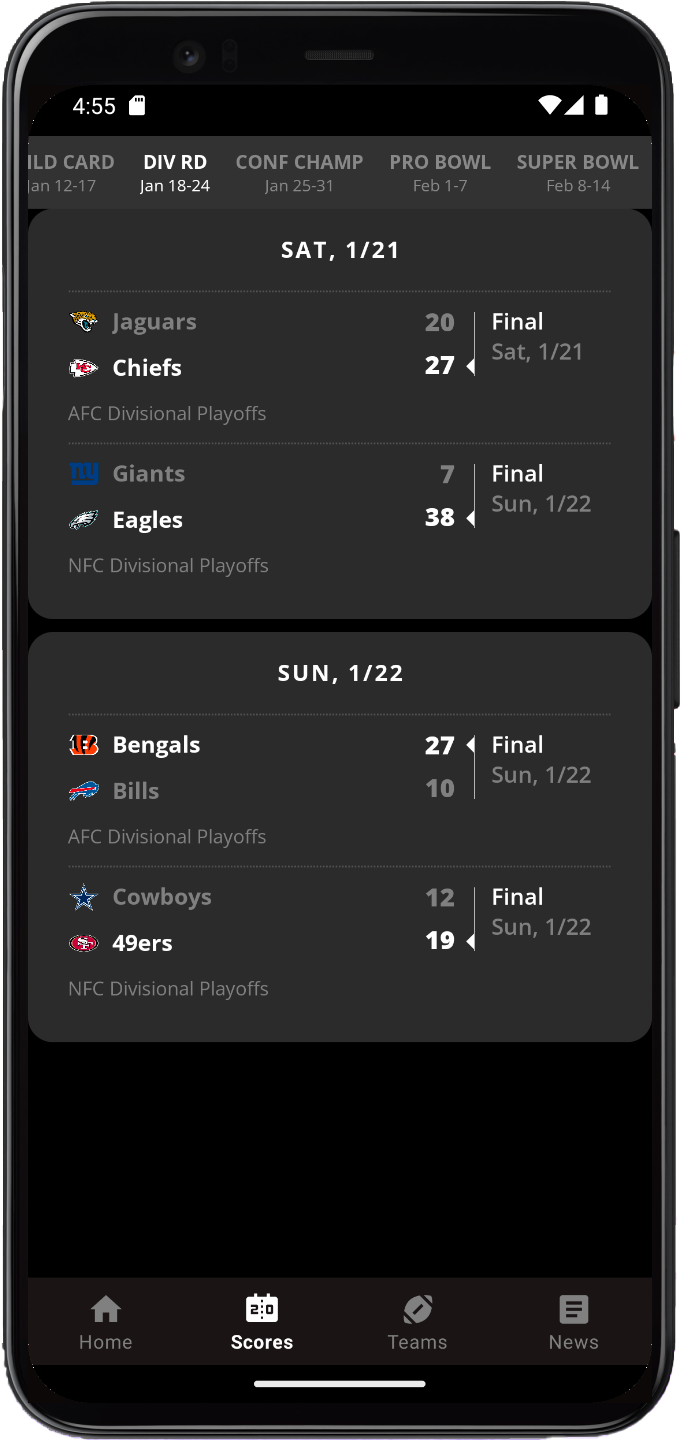Go to the SUPER BOWL week tab
Image resolution: width=686 pixels, height=1440 pixels.
[x=577, y=172]
